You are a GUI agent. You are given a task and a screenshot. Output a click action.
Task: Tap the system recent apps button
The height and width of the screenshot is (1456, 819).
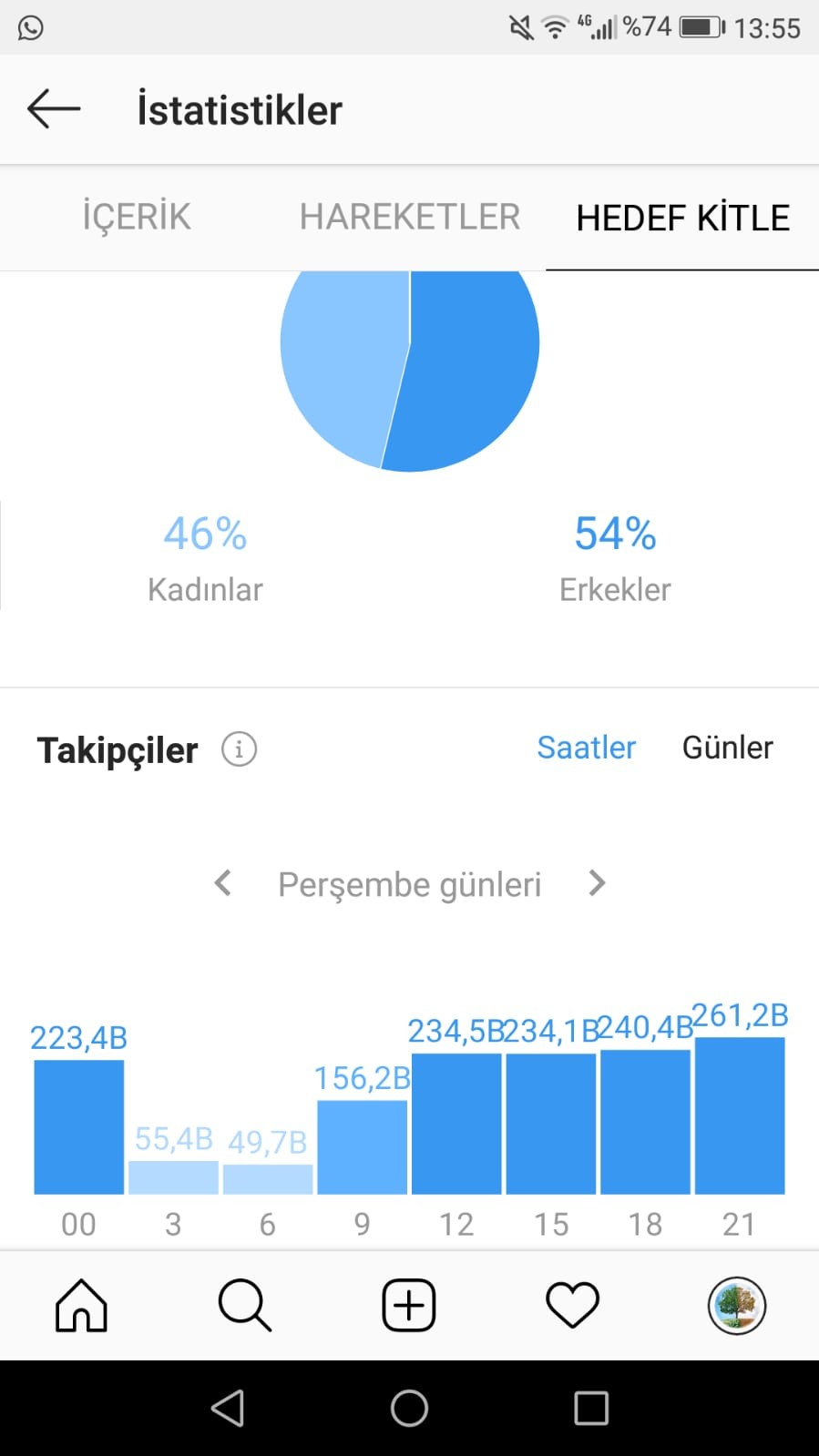click(x=591, y=1408)
